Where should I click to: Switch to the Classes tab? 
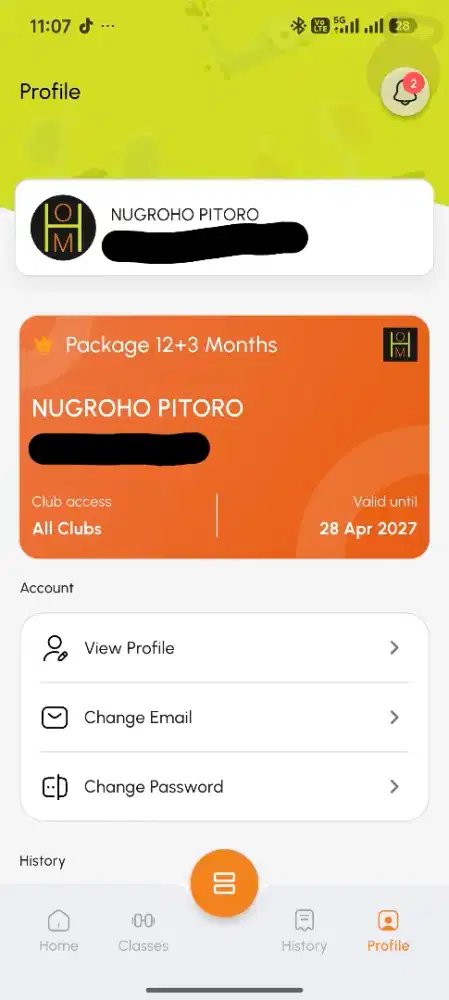coord(144,930)
